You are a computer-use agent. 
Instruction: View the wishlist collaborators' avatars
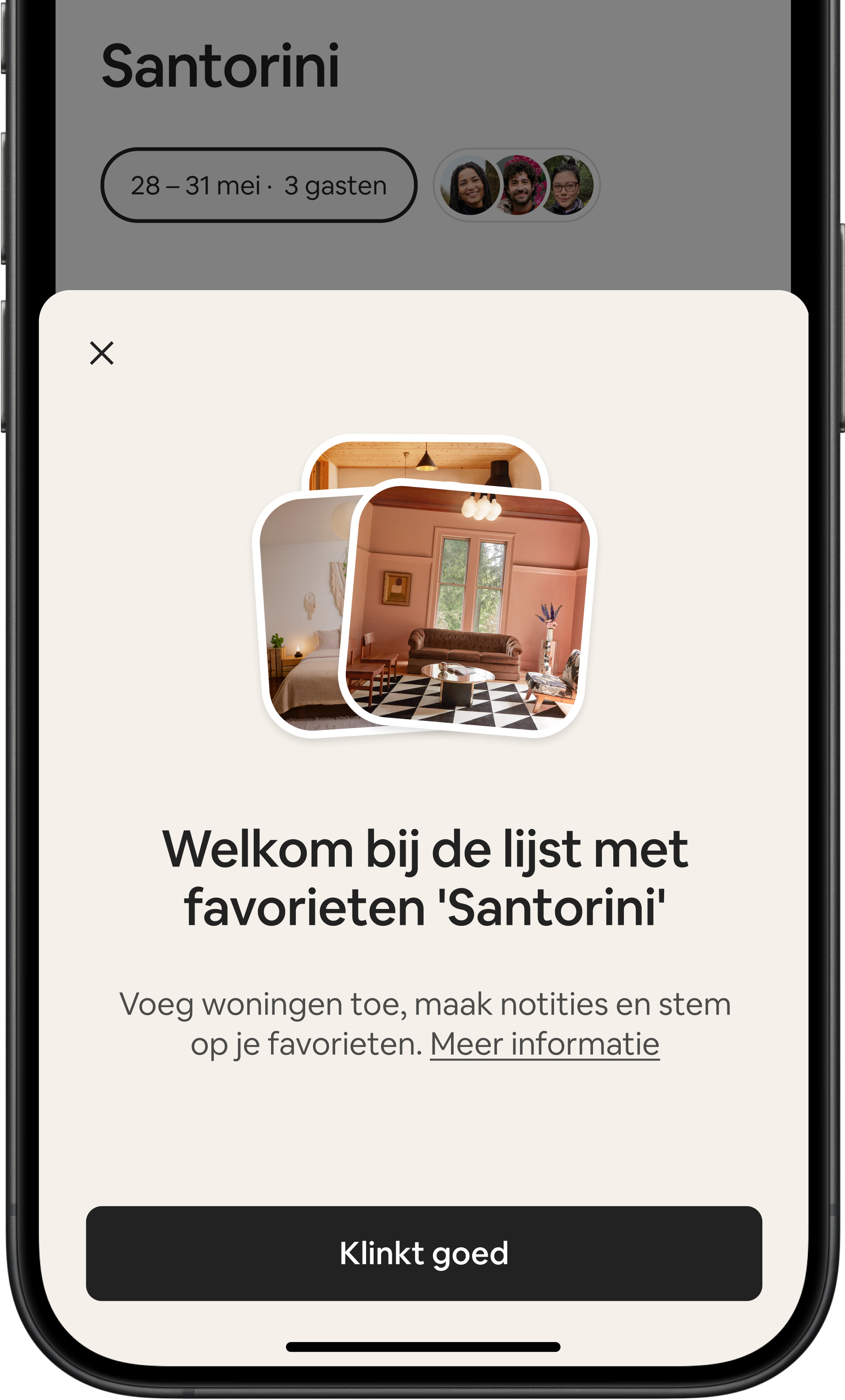517,185
